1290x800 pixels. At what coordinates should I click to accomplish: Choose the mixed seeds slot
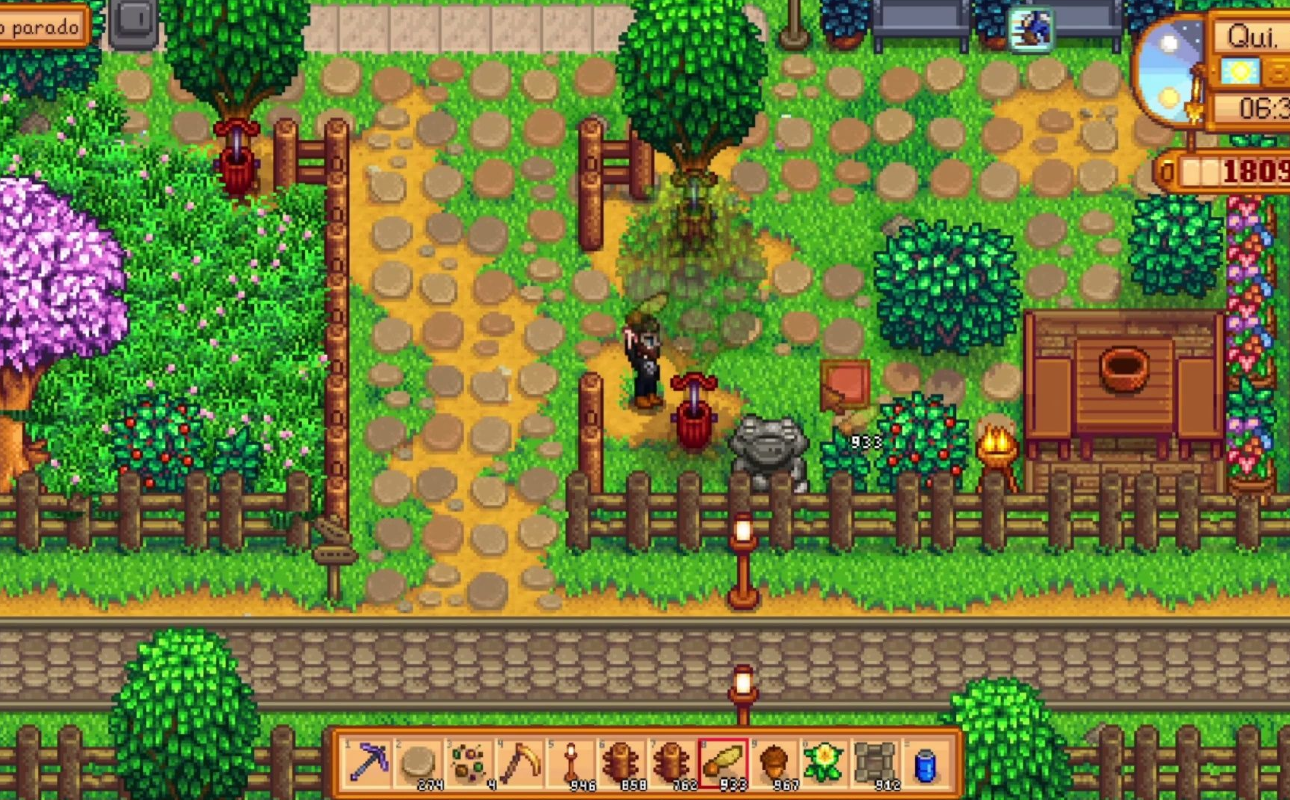click(468, 764)
